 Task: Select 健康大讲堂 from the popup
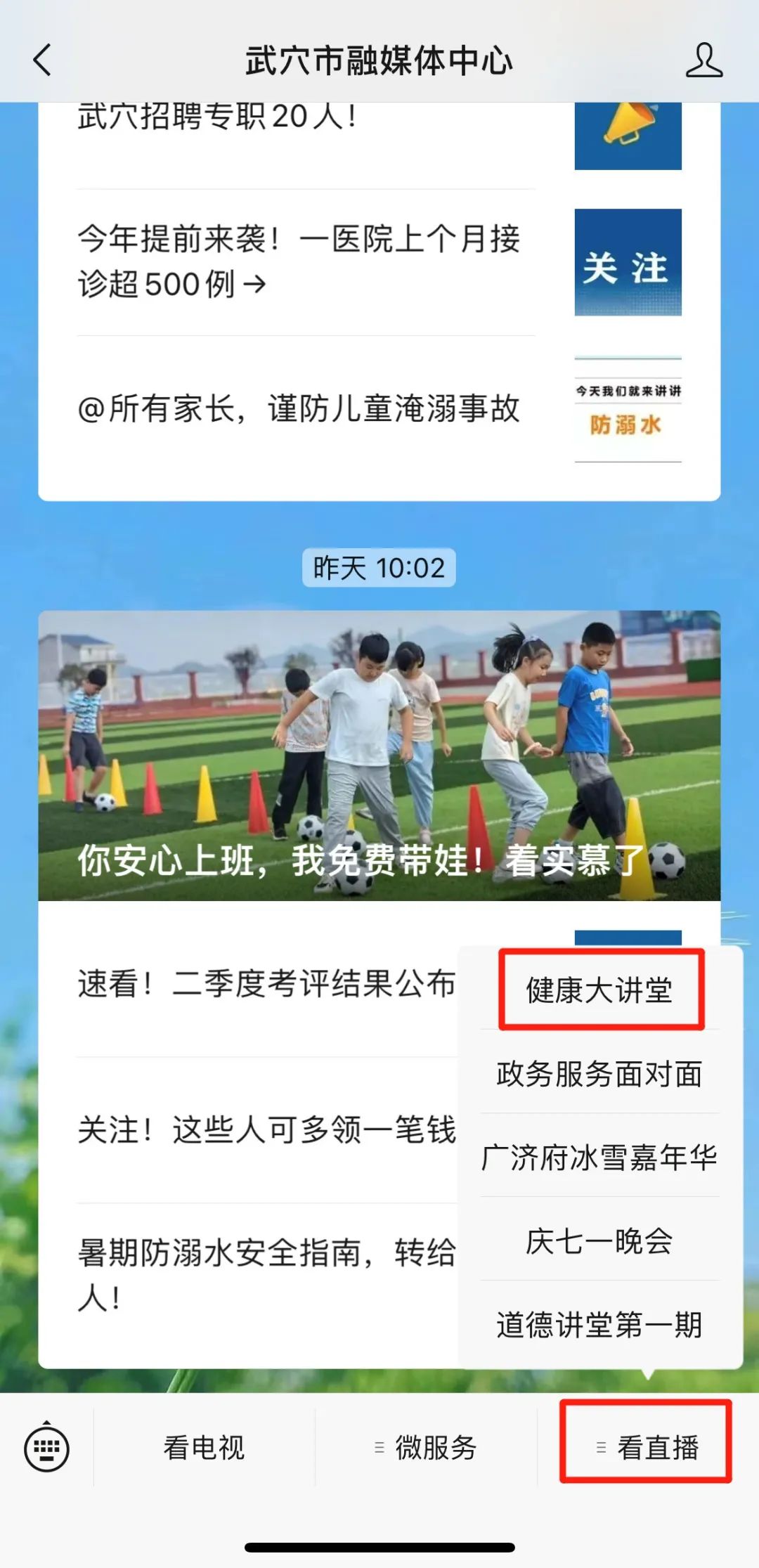(600, 990)
